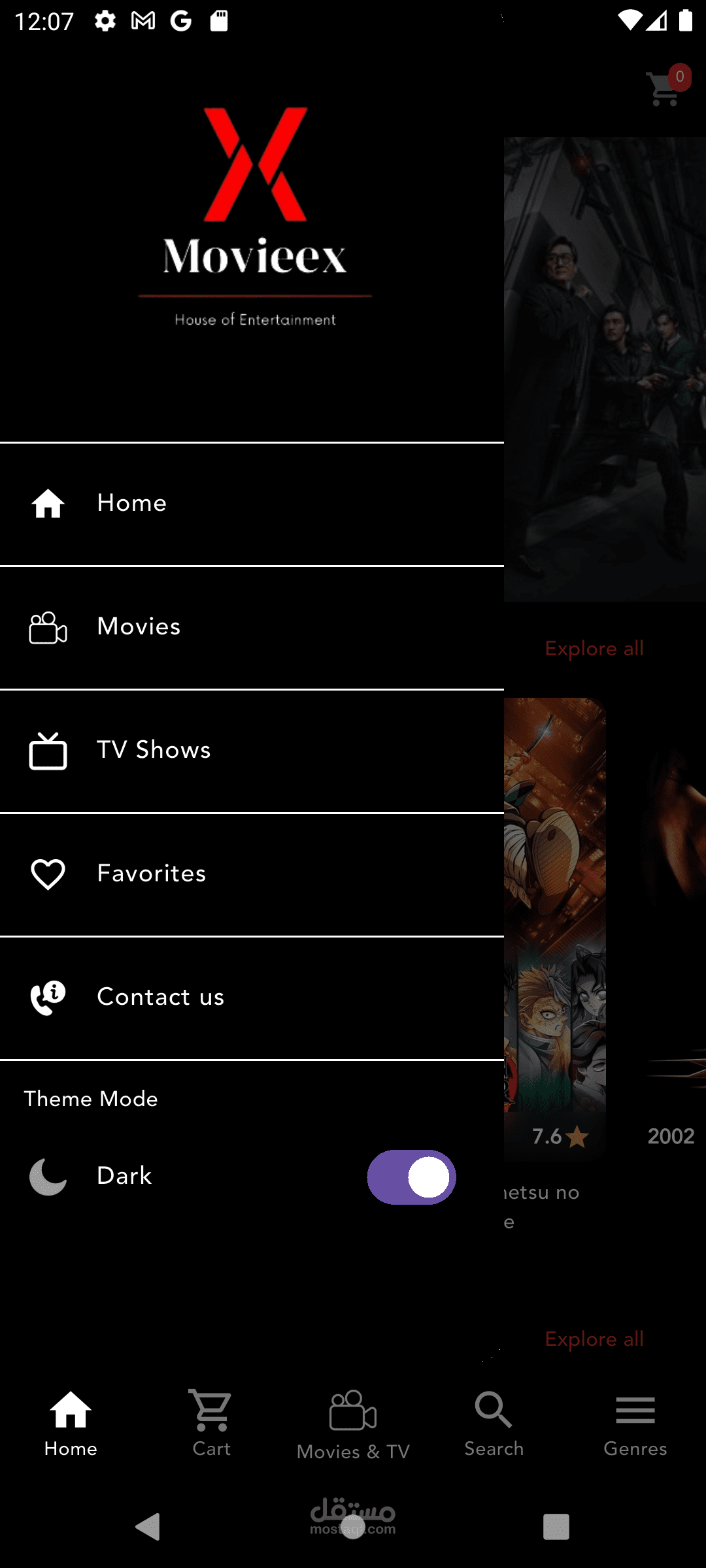Select the Home tab in bottom bar
706x1568 pixels.
coord(71,1424)
